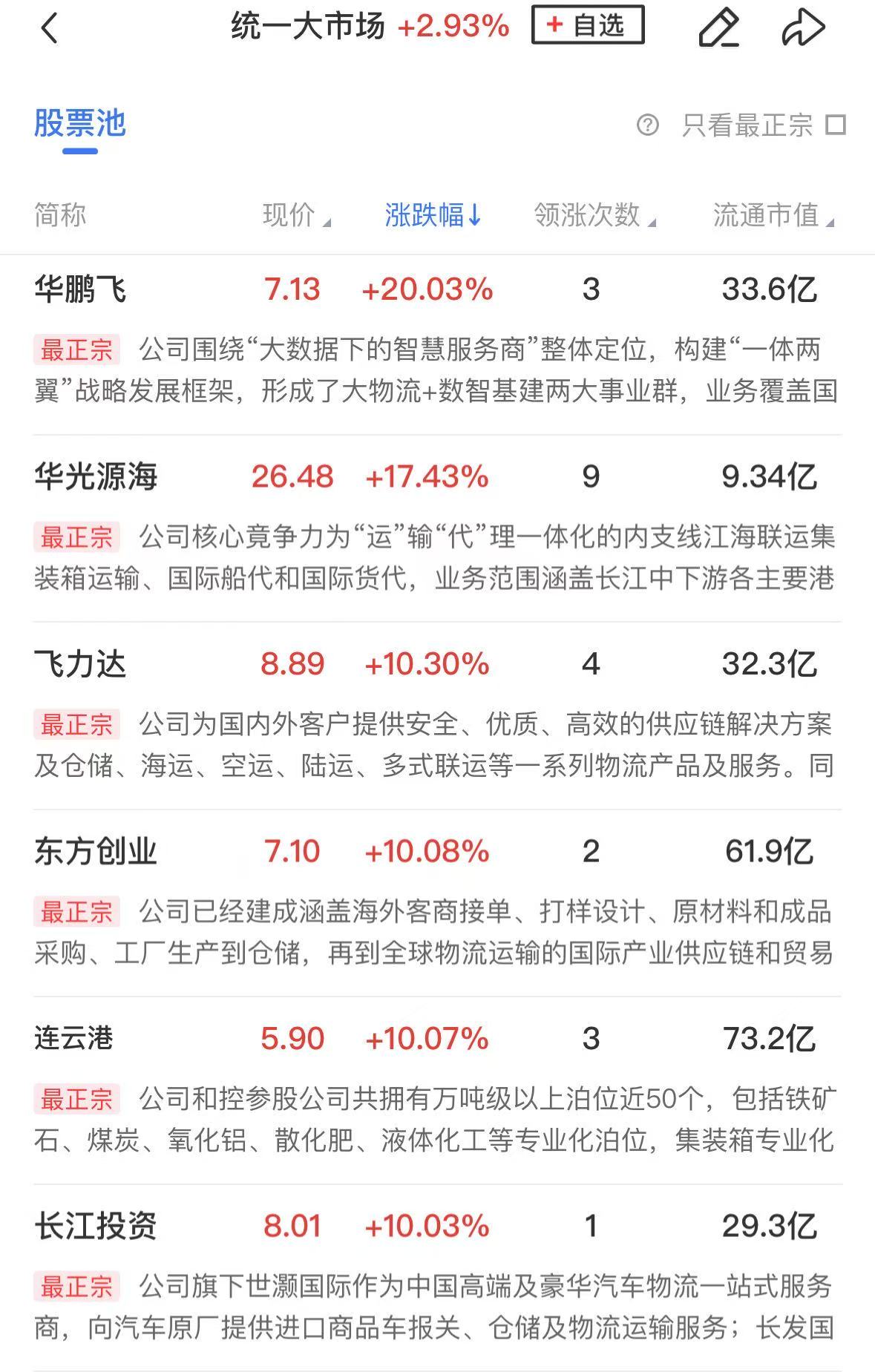Open the 华鹏飞 stock row
Viewport: 875px width, 1372px height.
tap(80, 289)
